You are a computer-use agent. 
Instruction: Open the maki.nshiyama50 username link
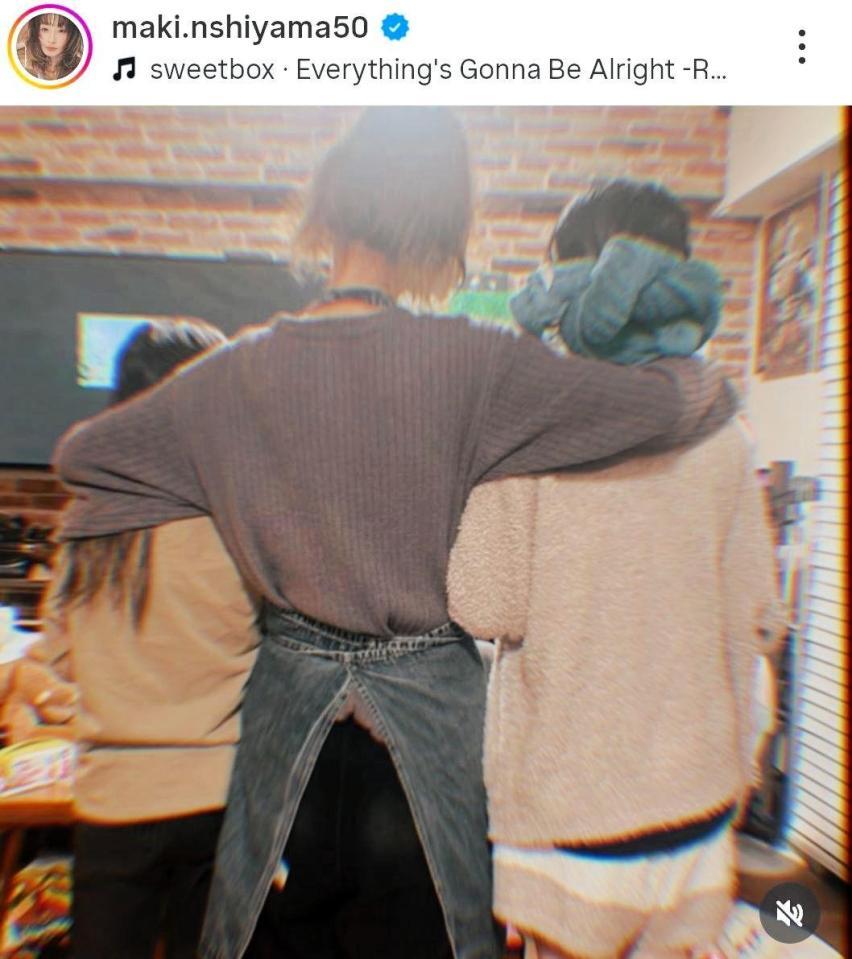pos(239,27)
